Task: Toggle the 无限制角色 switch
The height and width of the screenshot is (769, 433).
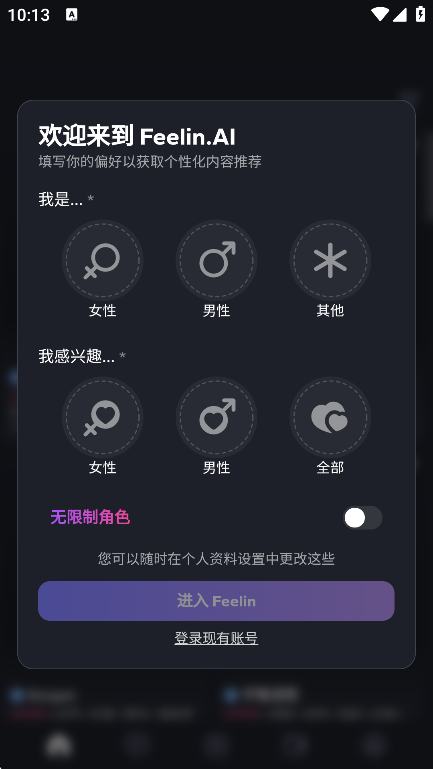Action: (362, 518)
